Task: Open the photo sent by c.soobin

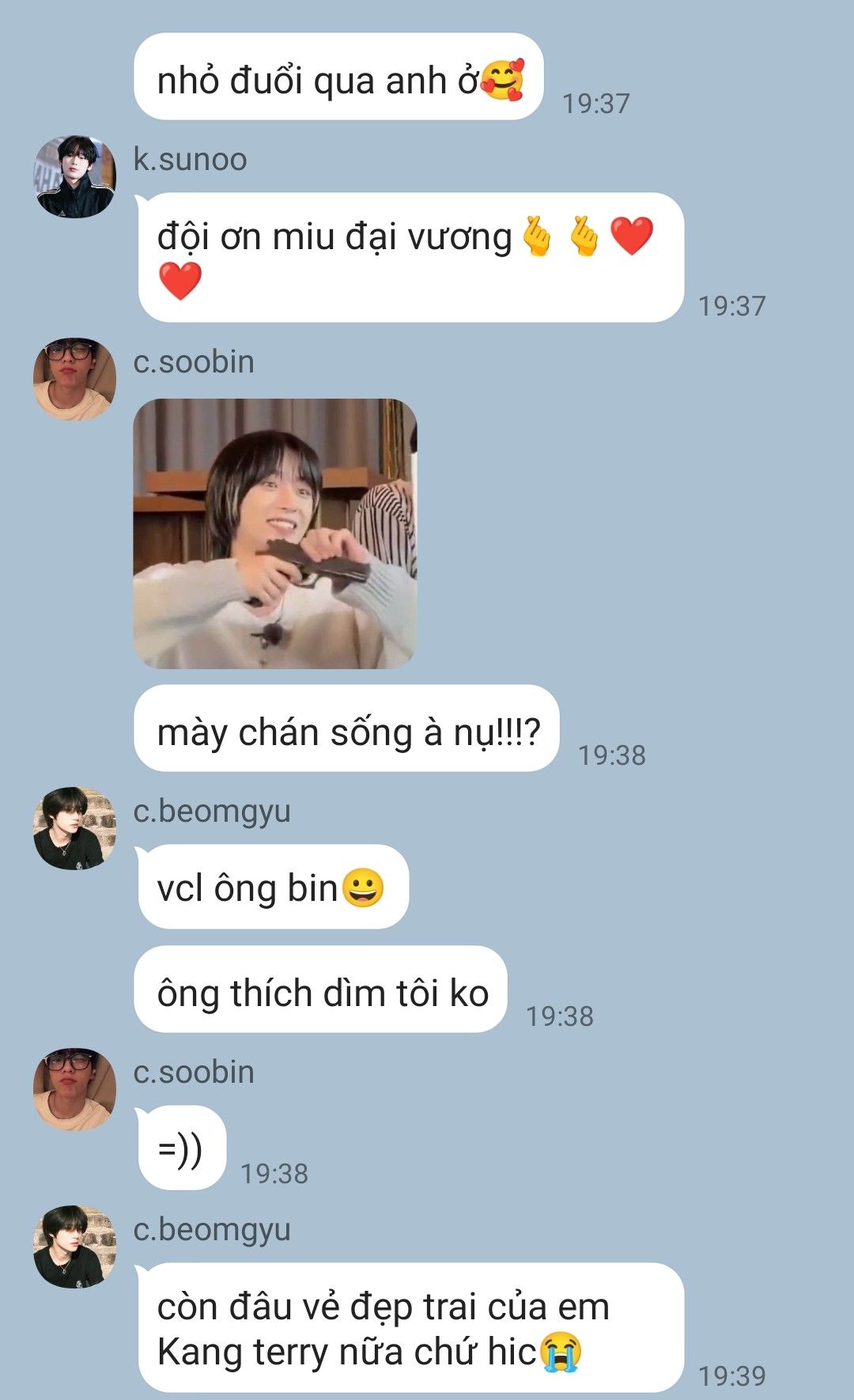Action: (x=274, y=534)
